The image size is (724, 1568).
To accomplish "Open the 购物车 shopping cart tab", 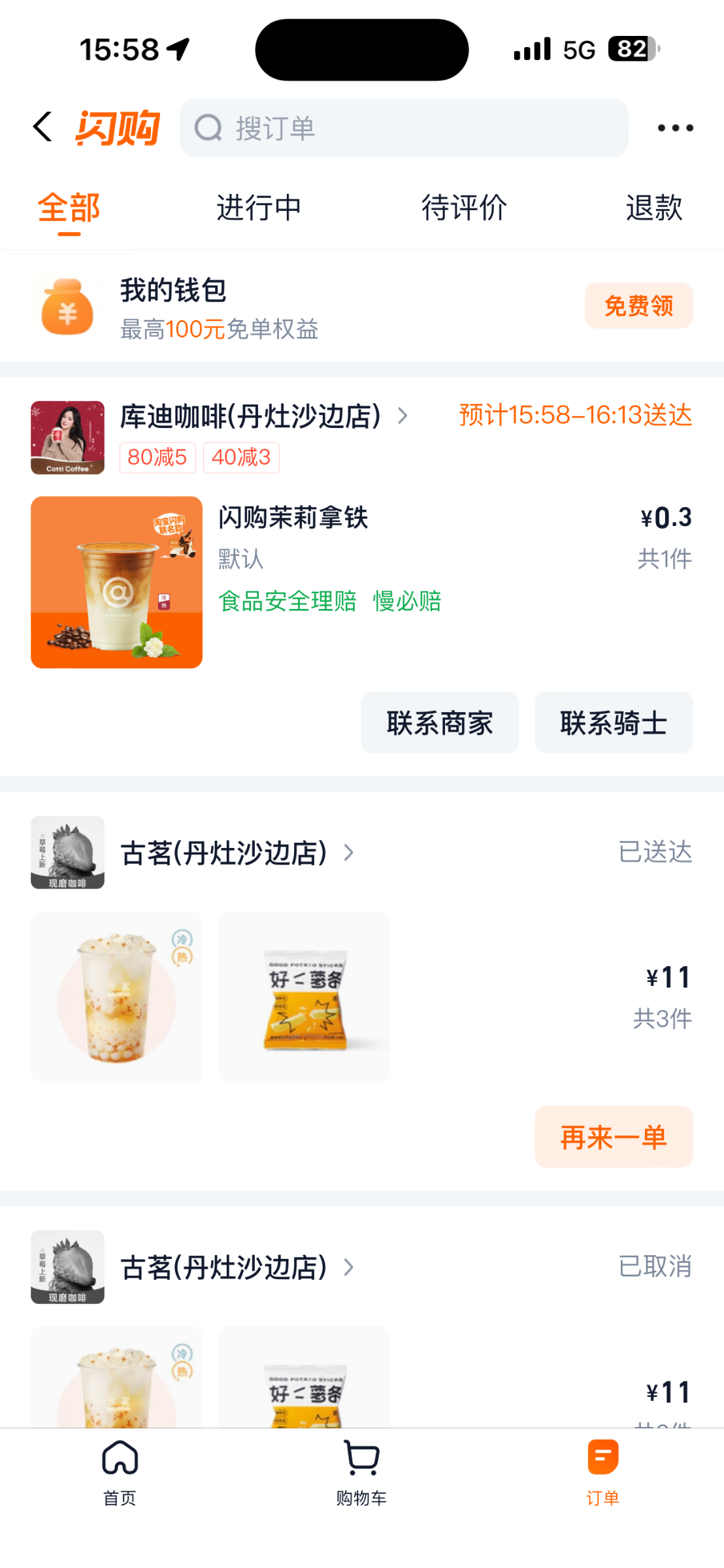I will point(361,1473).
